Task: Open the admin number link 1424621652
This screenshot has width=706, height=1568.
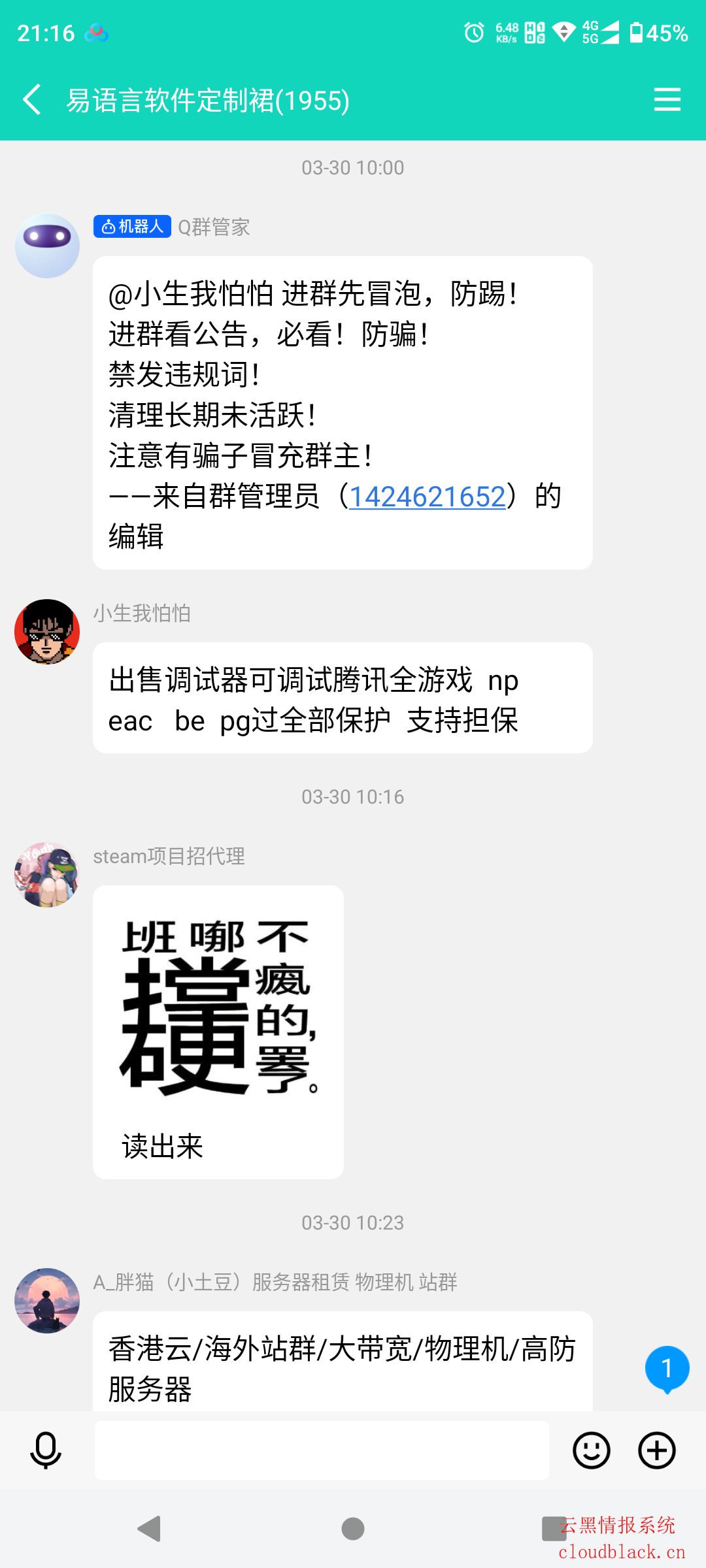Action: 427,497
